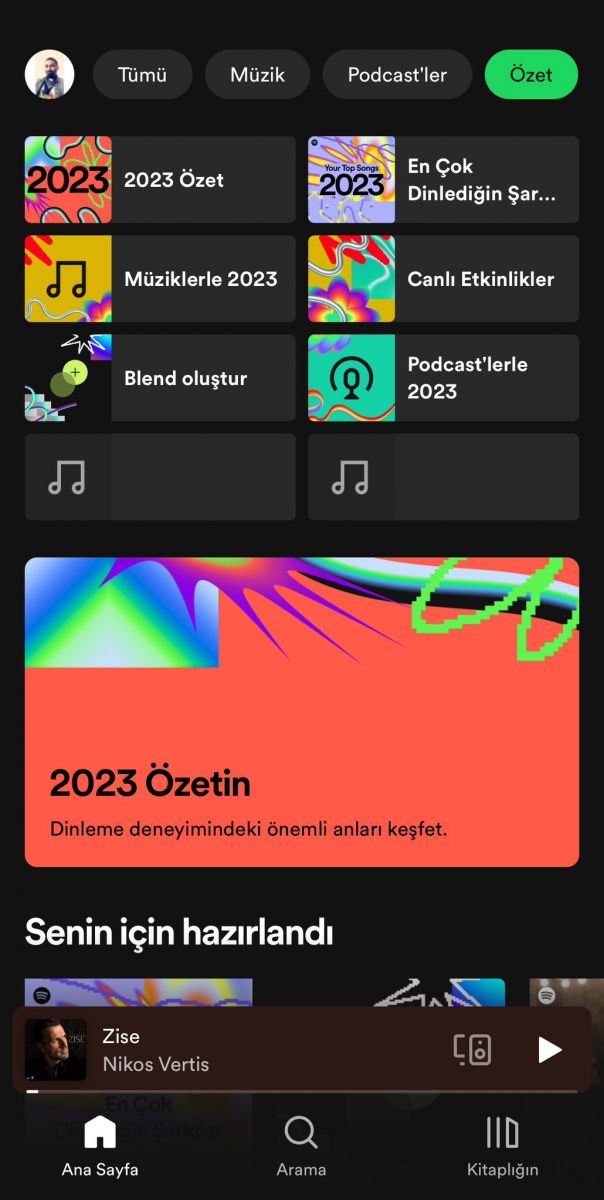Go to Ana Sayfa tab
This screenshot has width=604, height=1200.
tap(100, 1145)
